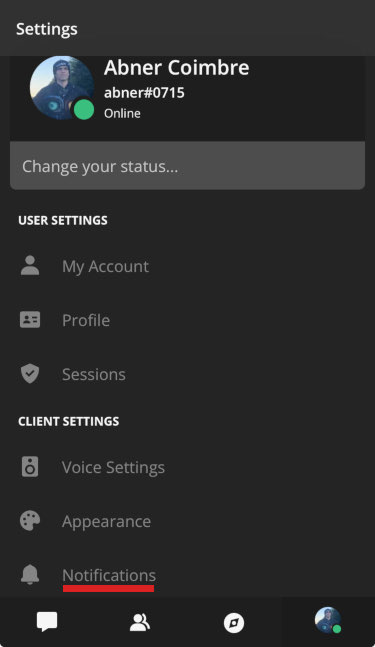375x647 pixels.
Task: Open the Profile settings row
Action: tap(187, 320)
